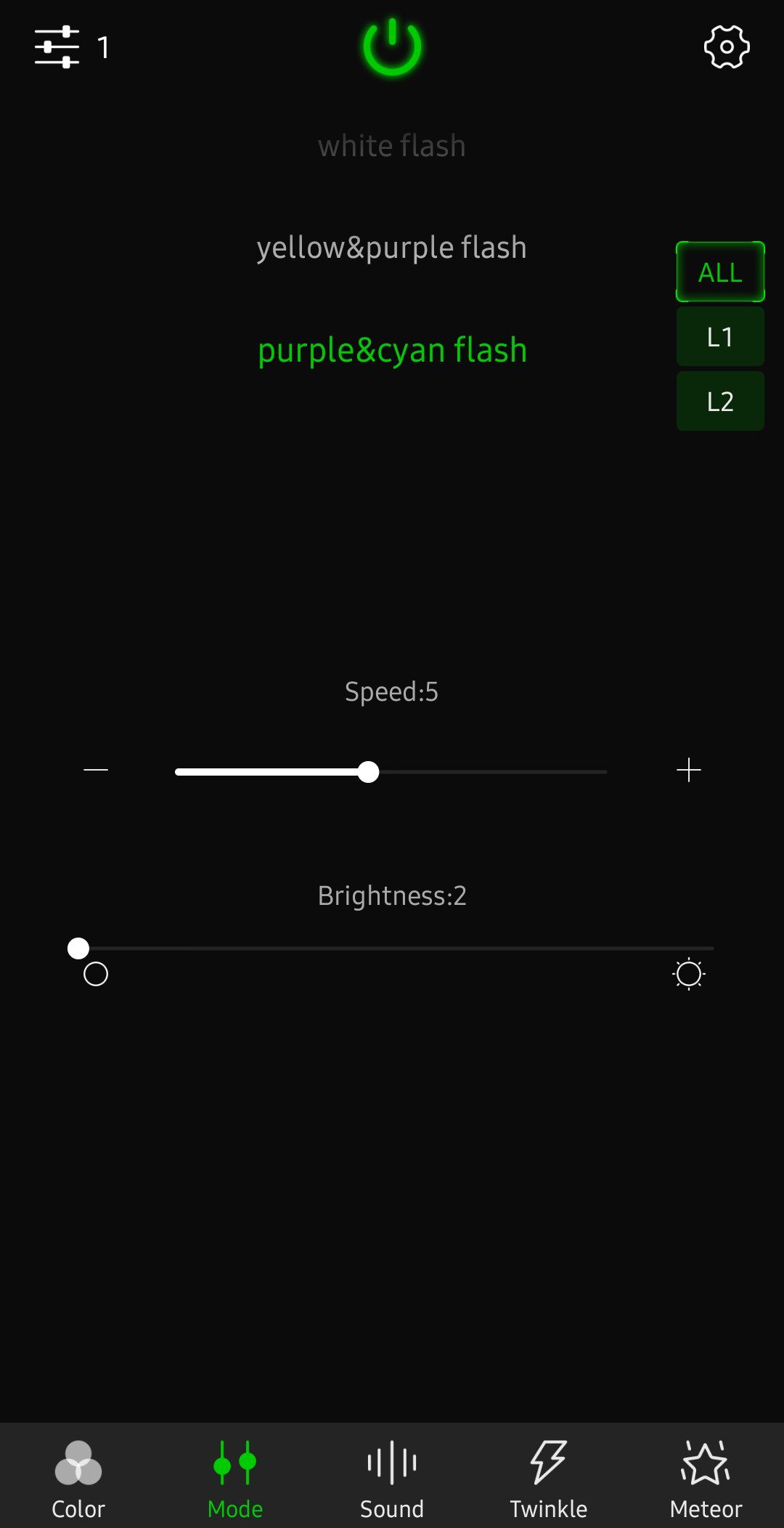Choose yellow&purple flash mode

(x=392, y=248)
